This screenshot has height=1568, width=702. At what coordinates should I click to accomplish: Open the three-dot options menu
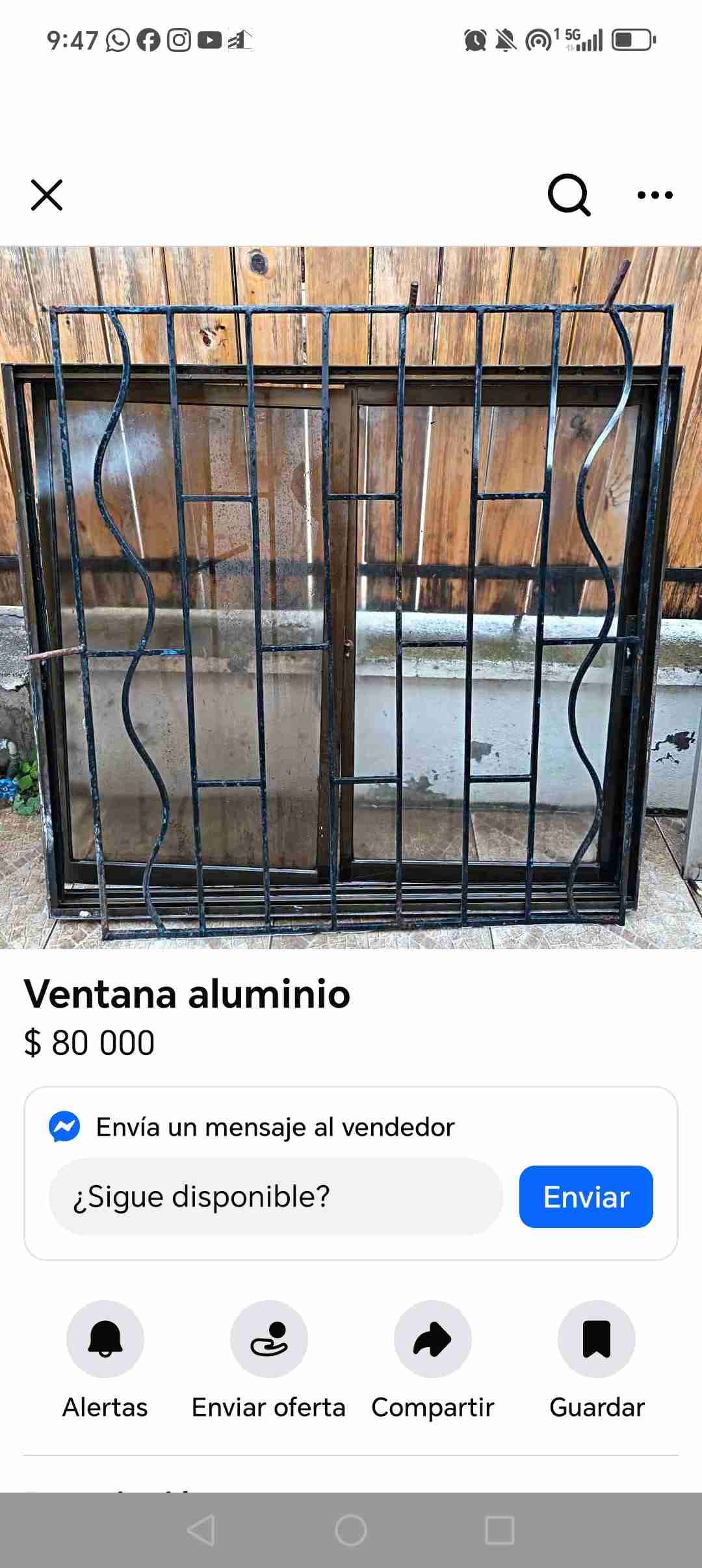coord(656,195)
